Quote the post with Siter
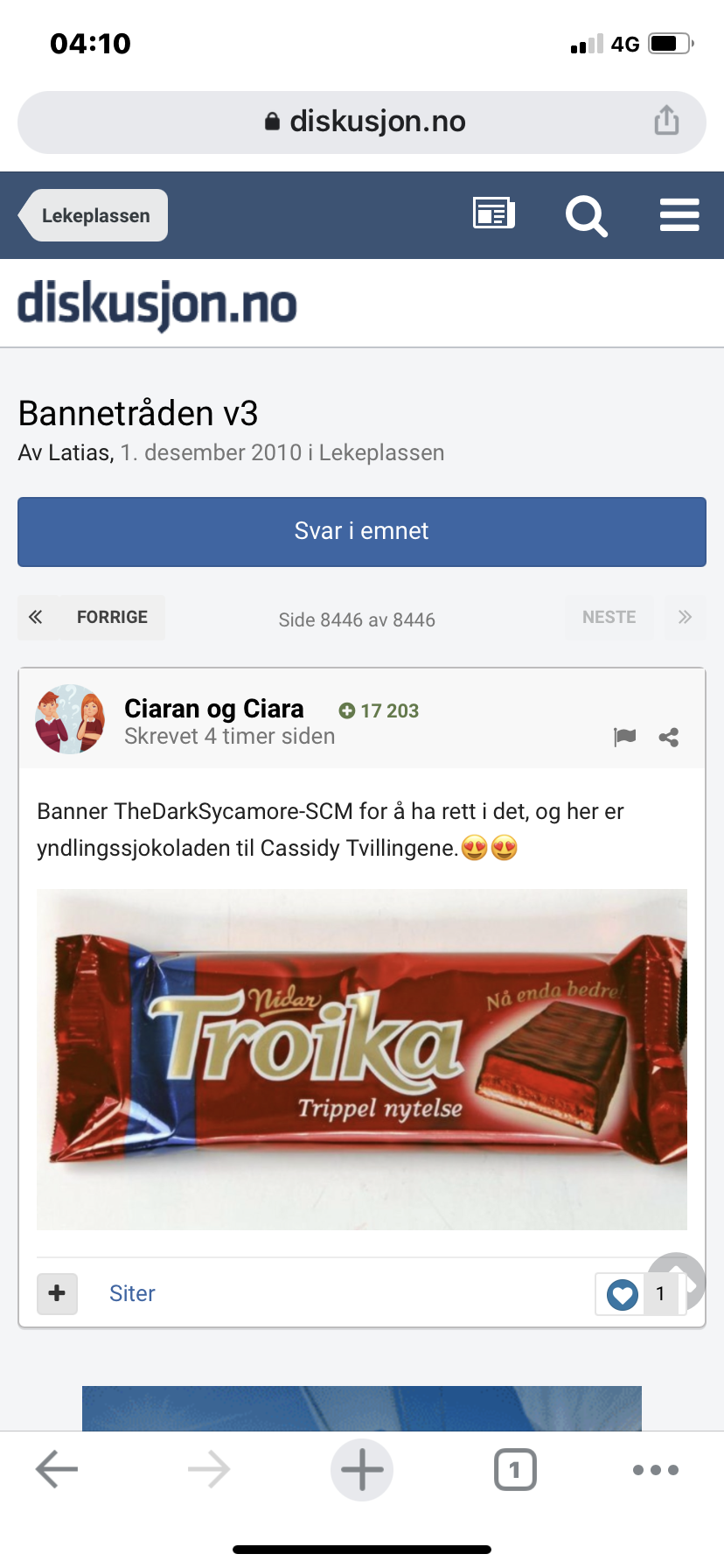The width and height of the screenshot is (724, 1568). pos(132,1293)
